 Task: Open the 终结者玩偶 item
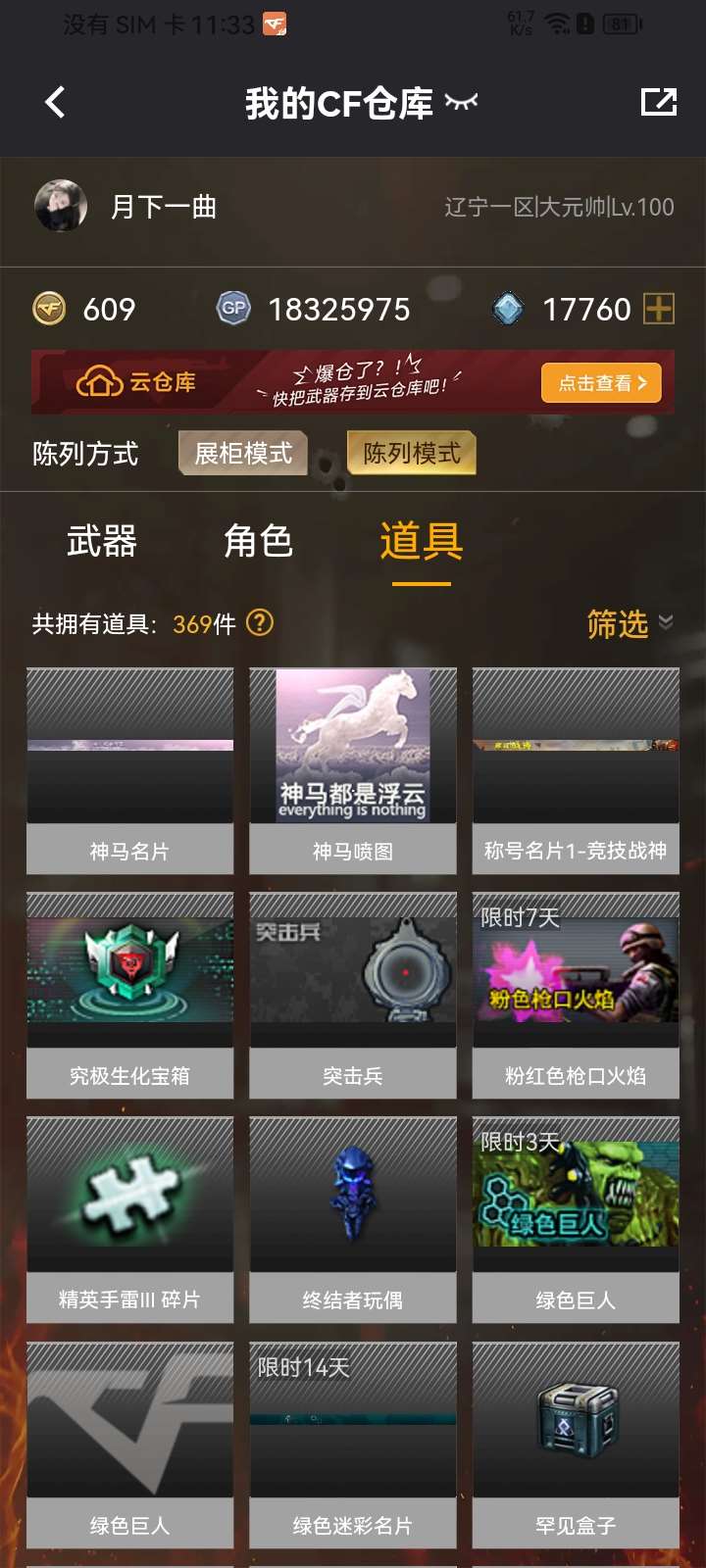[x=353, y=1220]
